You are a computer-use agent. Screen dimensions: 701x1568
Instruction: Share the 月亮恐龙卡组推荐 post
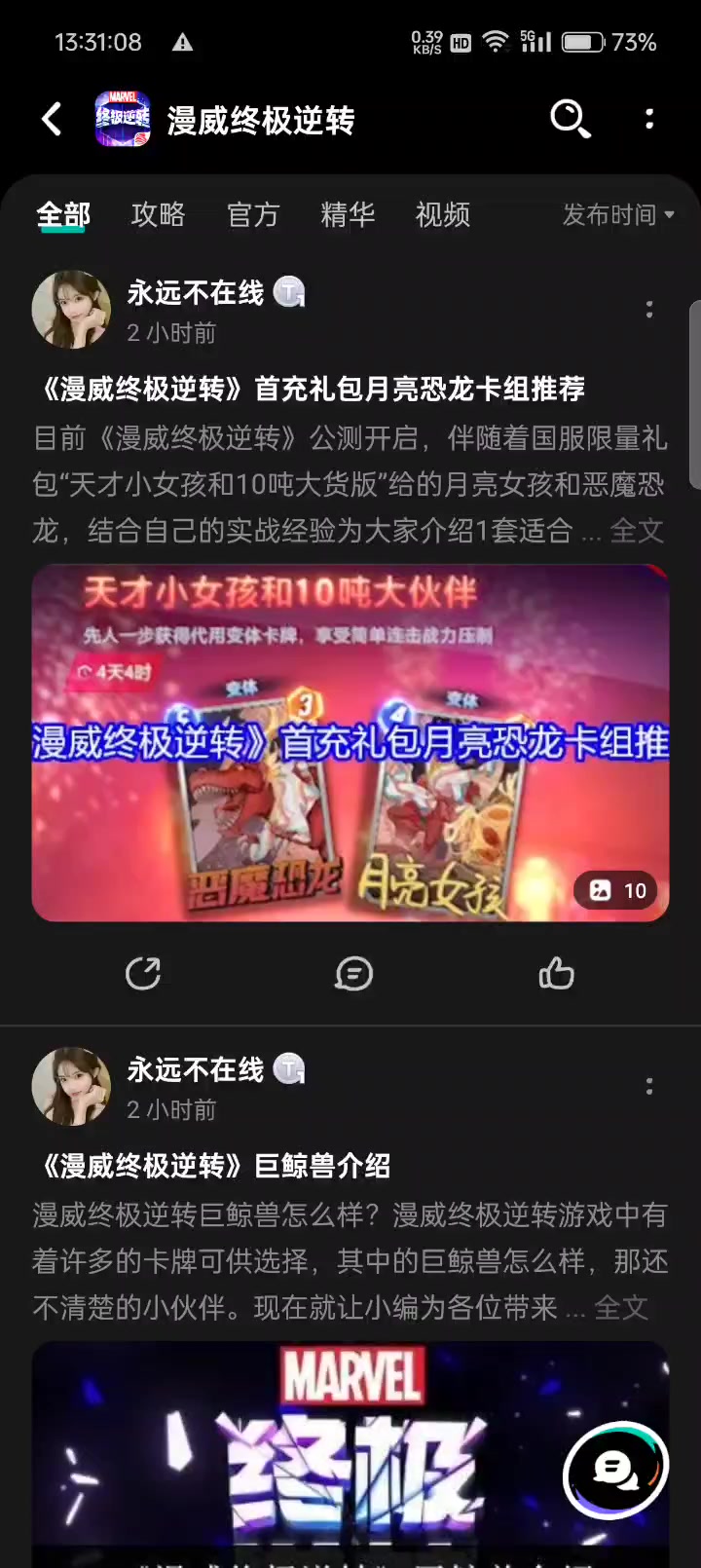click(x=143, y=973)
